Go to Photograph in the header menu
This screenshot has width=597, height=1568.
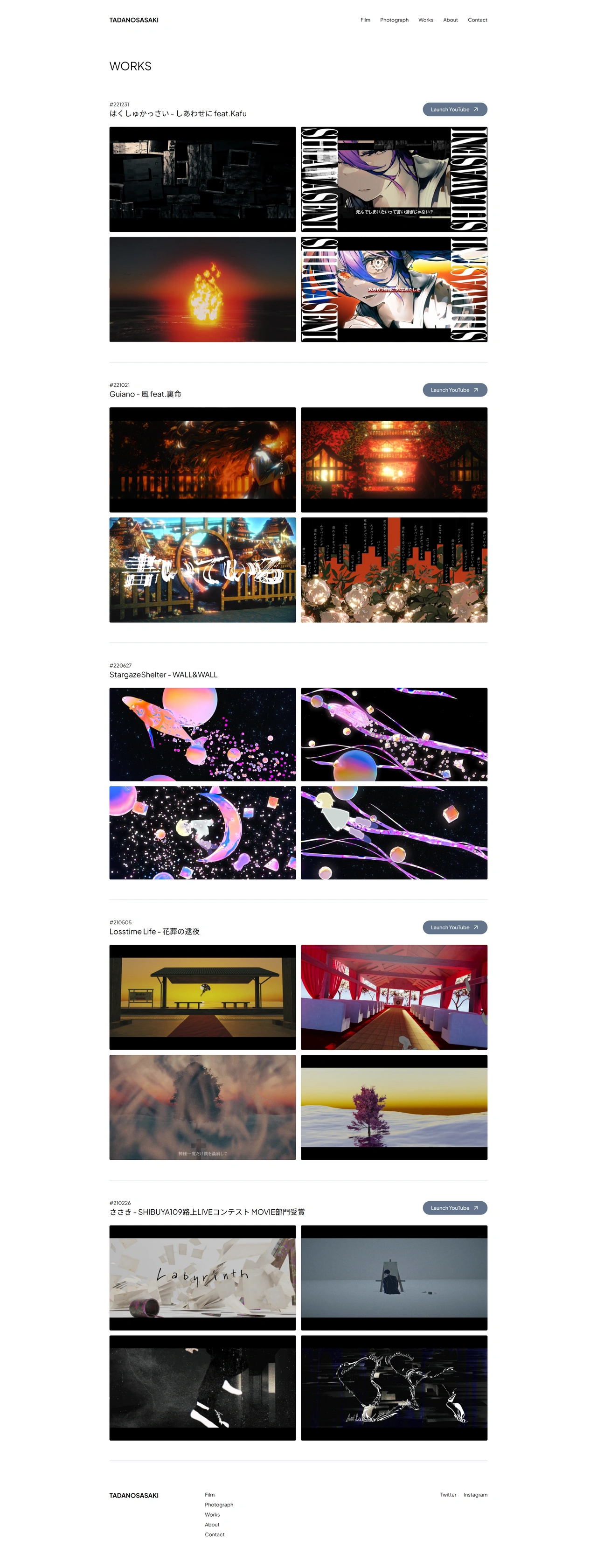point(395,20)
